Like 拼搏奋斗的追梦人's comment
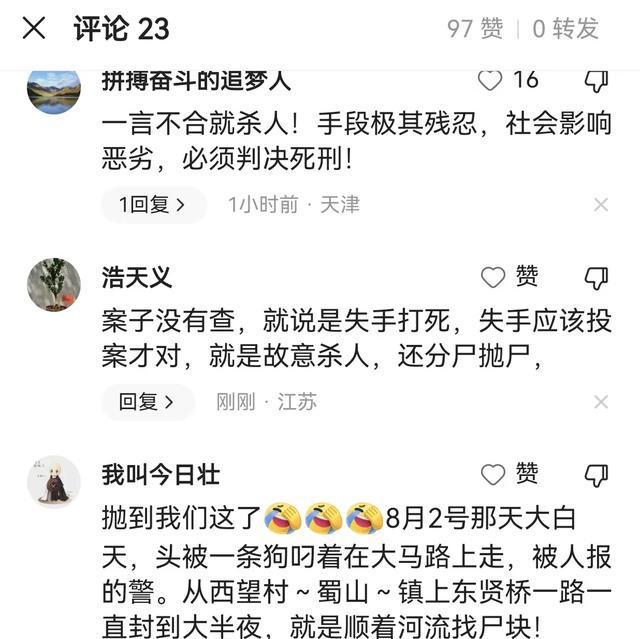The image size is (640, 639). (x=491, y=80)
